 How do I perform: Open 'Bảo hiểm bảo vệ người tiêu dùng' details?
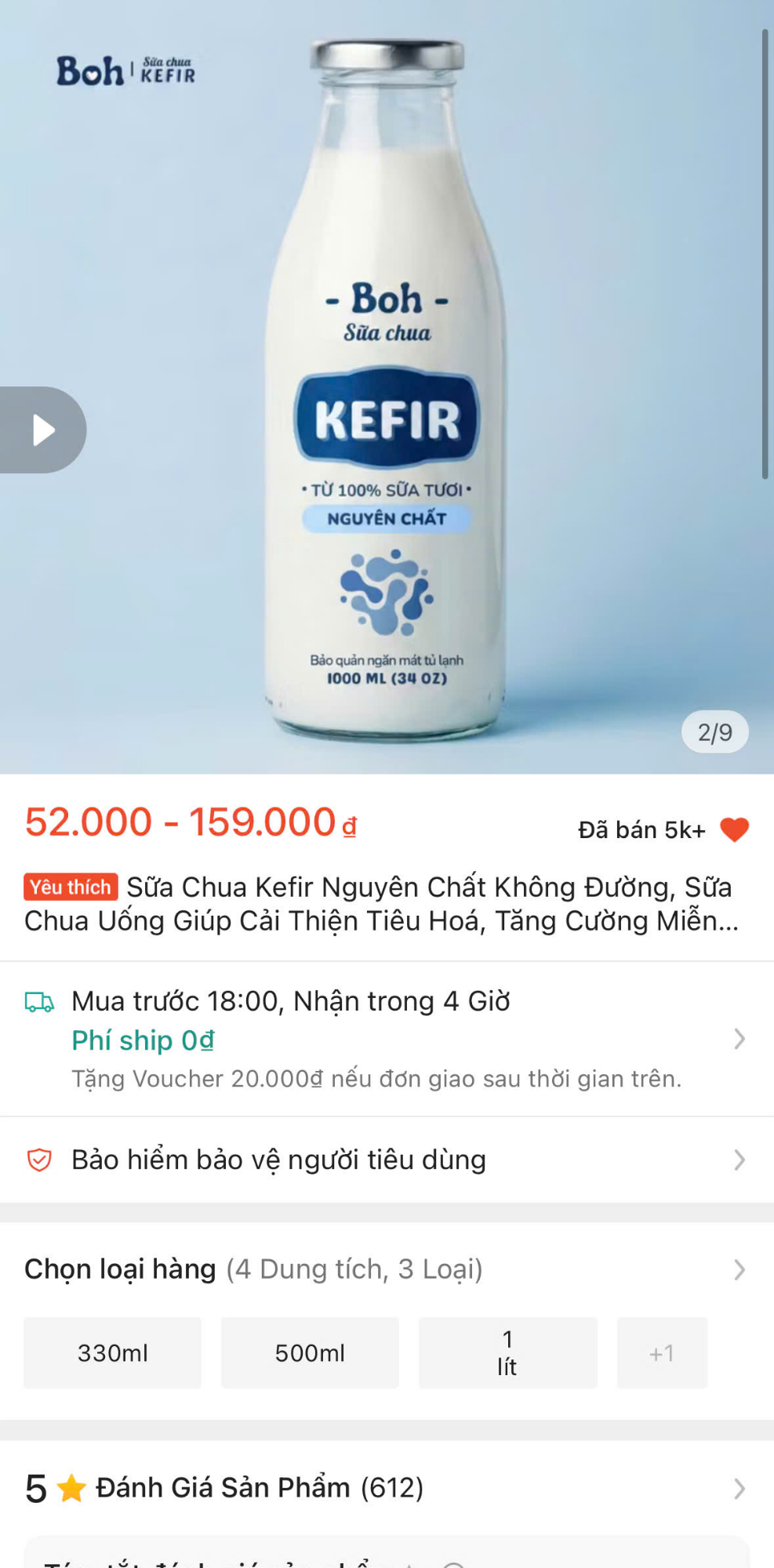[x=278, y=1159]
